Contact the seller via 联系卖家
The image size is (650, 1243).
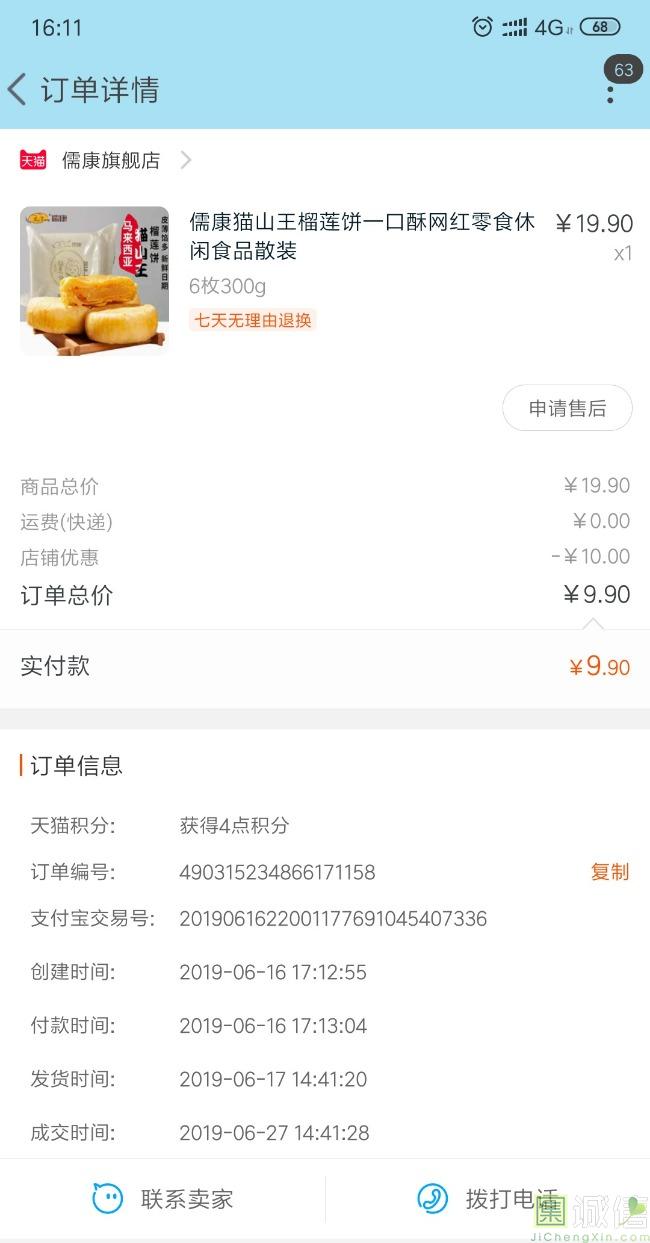tap(163, 1198)
